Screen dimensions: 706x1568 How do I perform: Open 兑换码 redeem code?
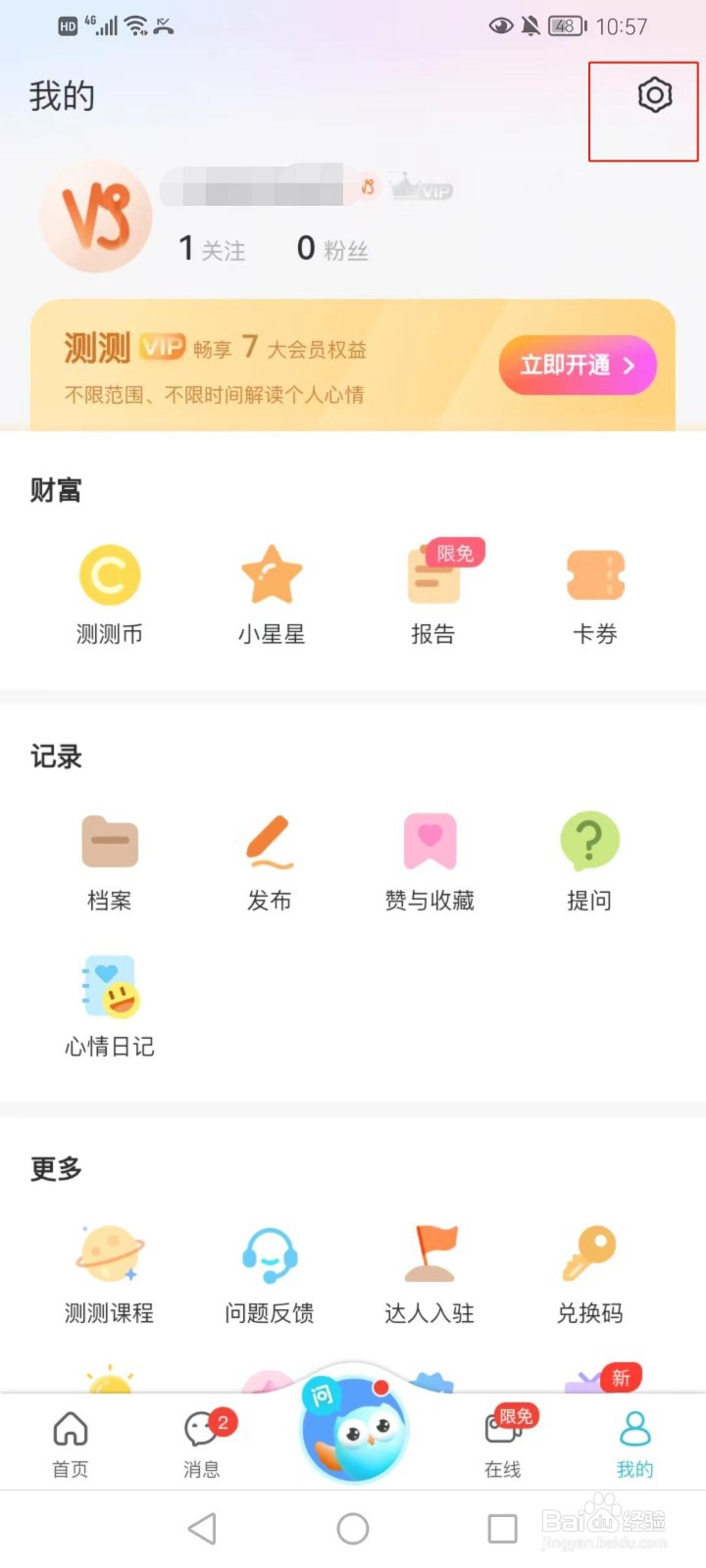pos(589,1273)
